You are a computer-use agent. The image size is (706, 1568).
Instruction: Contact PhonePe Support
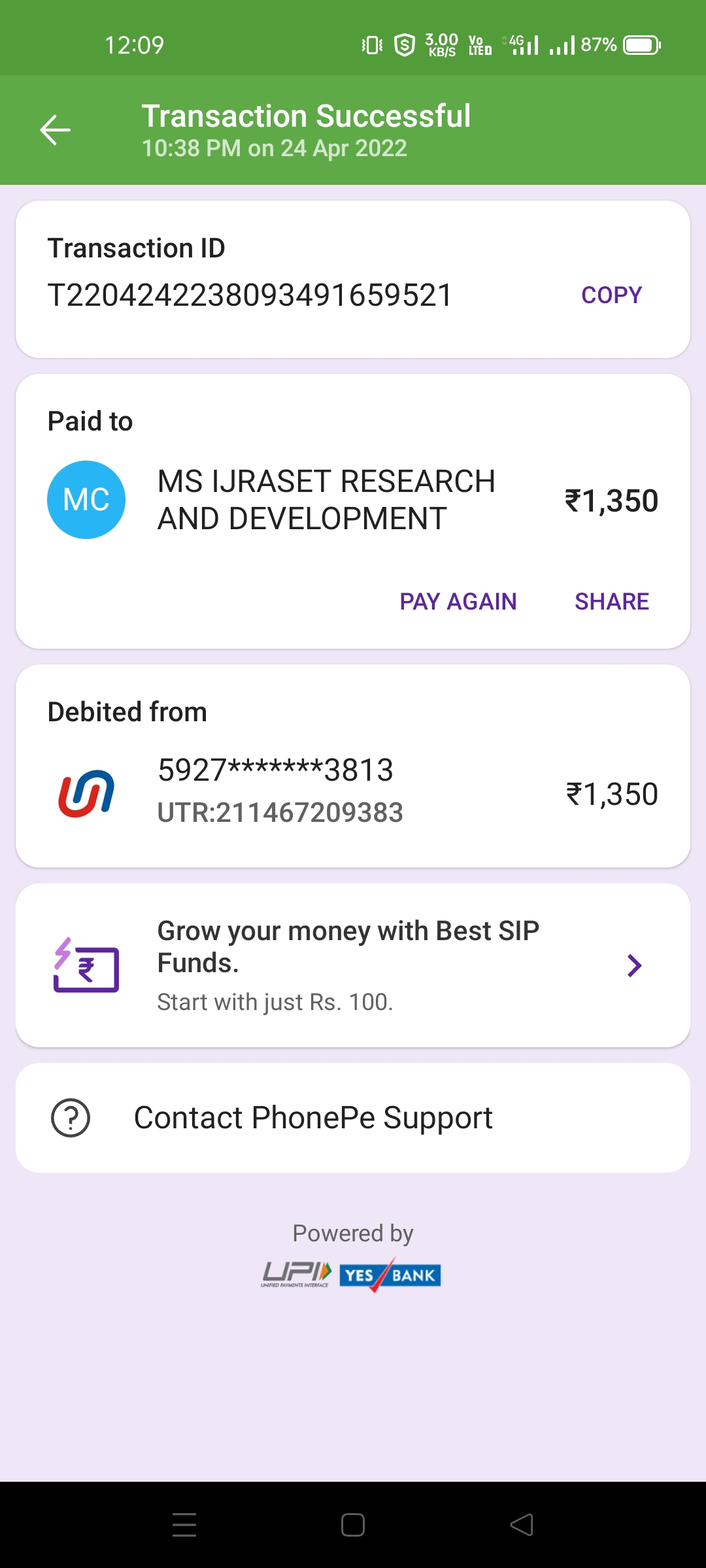point(353,1118)
